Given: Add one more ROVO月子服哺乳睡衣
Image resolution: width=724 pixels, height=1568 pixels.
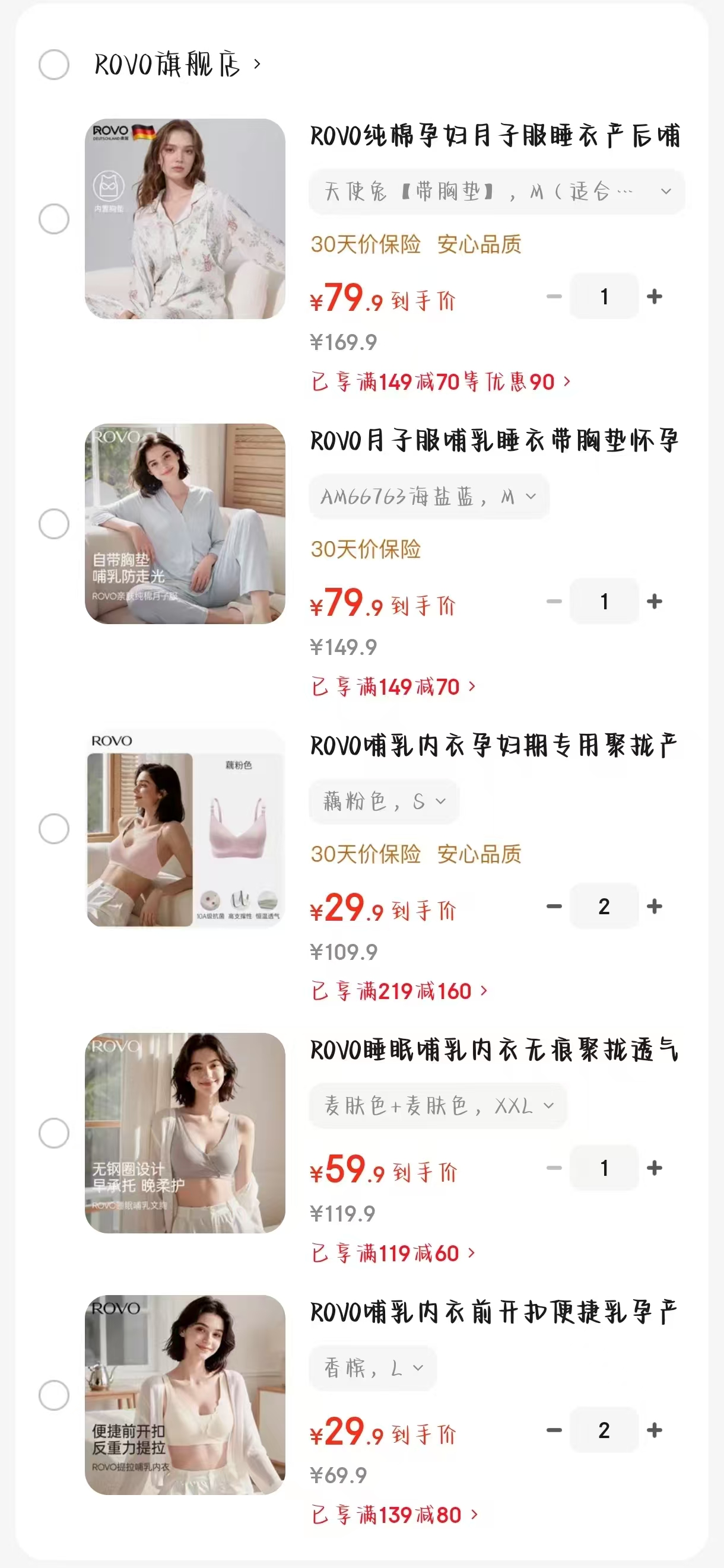Looking at the screenshot, I should coord(655,602).
